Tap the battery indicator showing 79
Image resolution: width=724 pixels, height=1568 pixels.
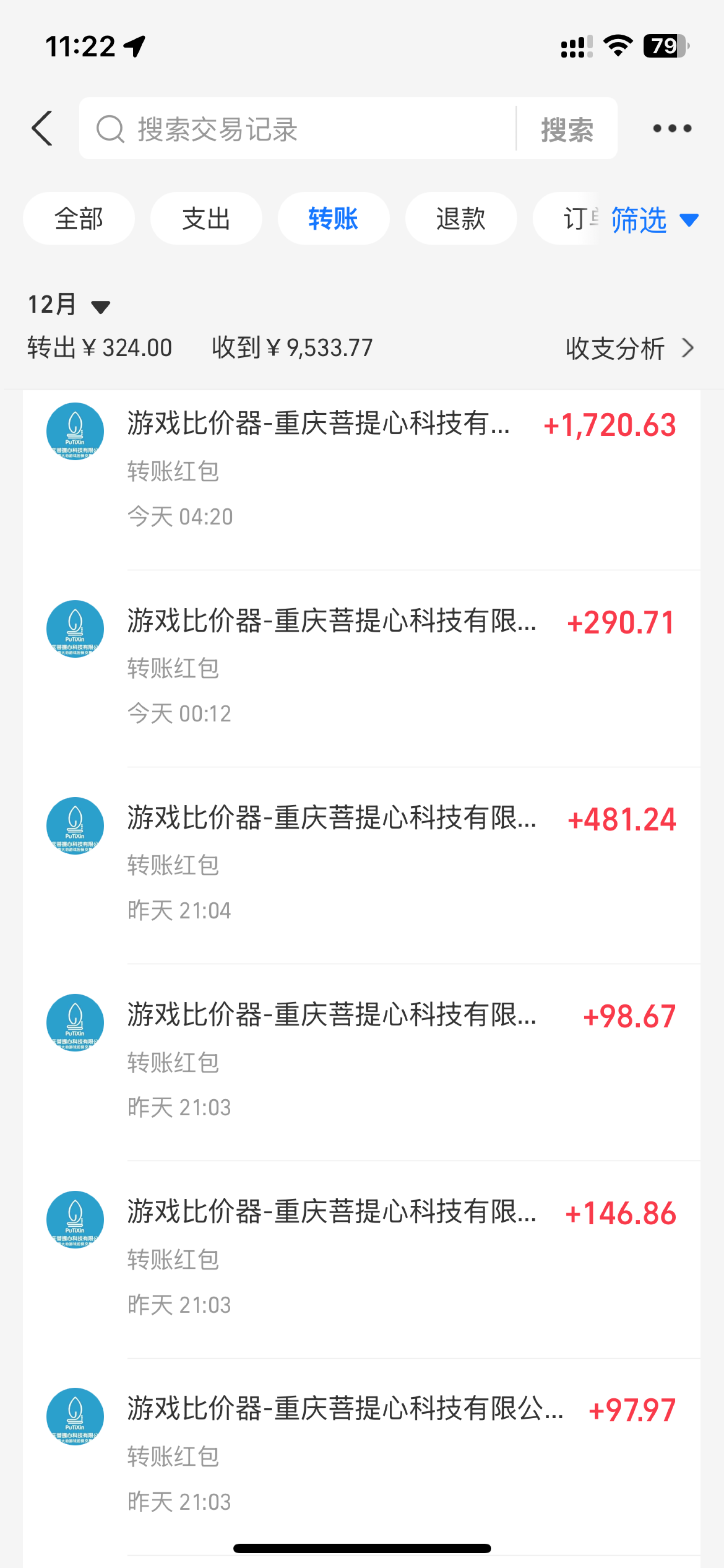click(x=663, y=46)
